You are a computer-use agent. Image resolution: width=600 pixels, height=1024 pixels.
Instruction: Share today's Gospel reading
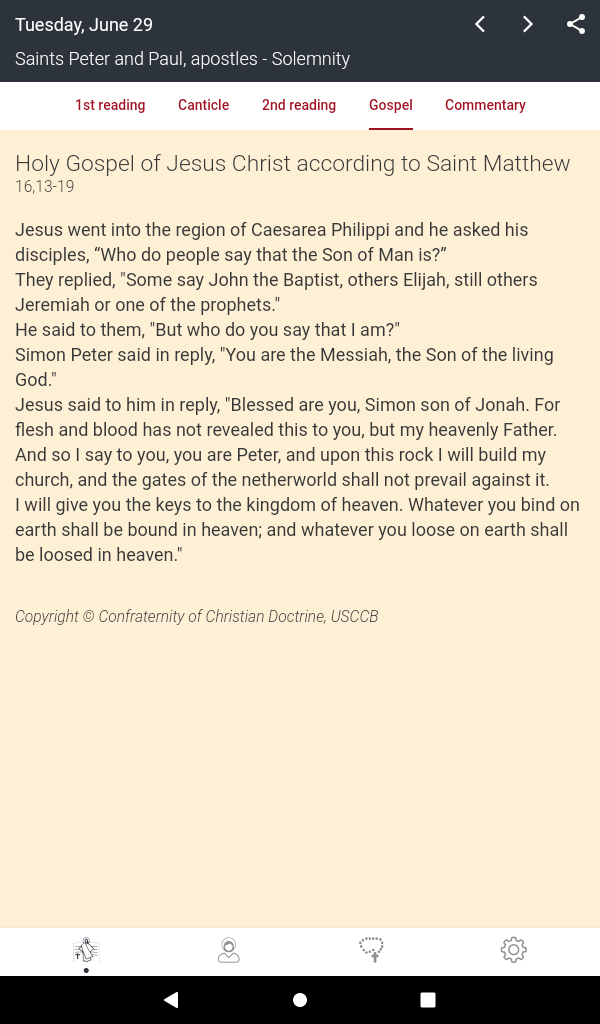click(x=575, y=25)
